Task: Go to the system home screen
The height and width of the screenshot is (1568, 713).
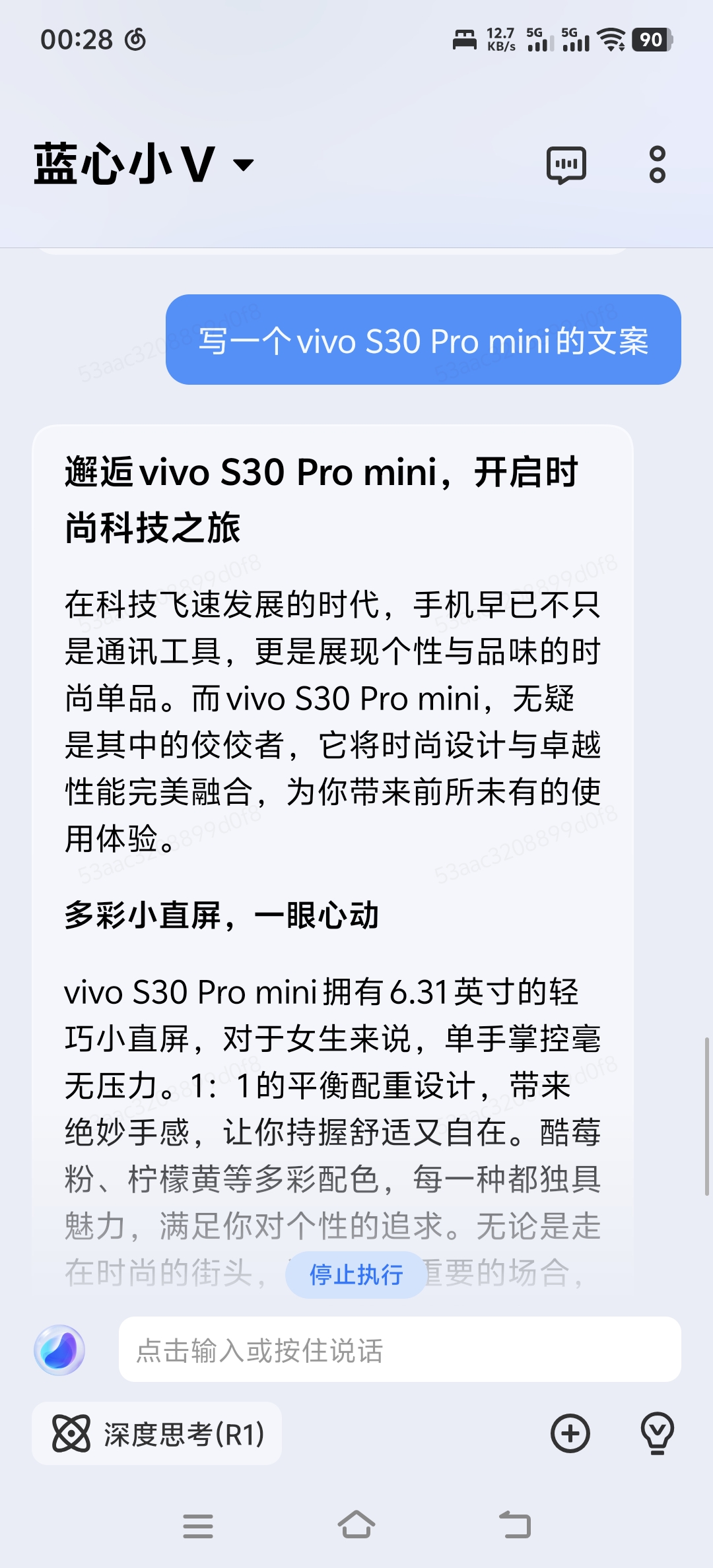Action: 356,1526
